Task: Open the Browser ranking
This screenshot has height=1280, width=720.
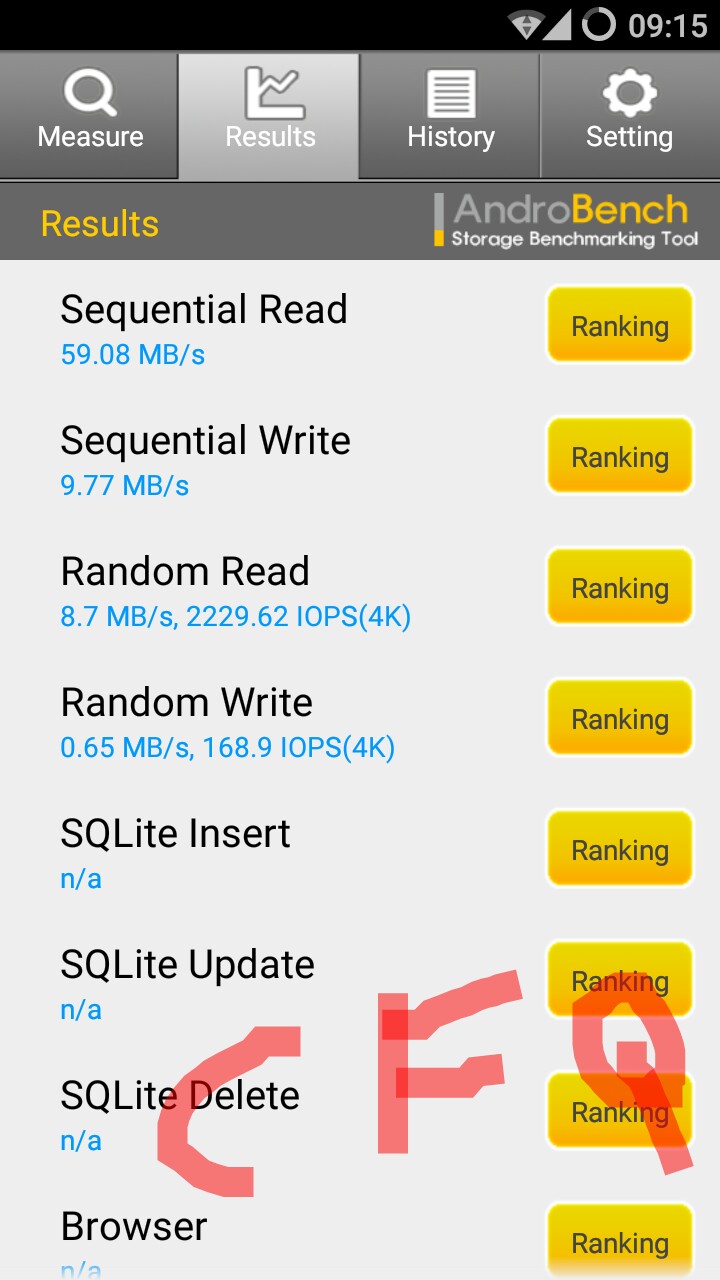Action: click(x=620, y=1242)
